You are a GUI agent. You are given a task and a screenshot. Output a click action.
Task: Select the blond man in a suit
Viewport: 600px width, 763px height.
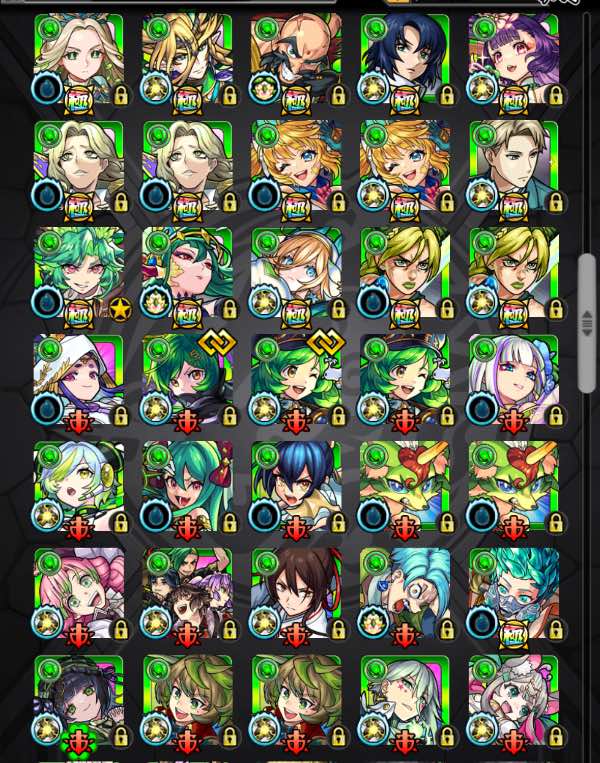point(513,165)
